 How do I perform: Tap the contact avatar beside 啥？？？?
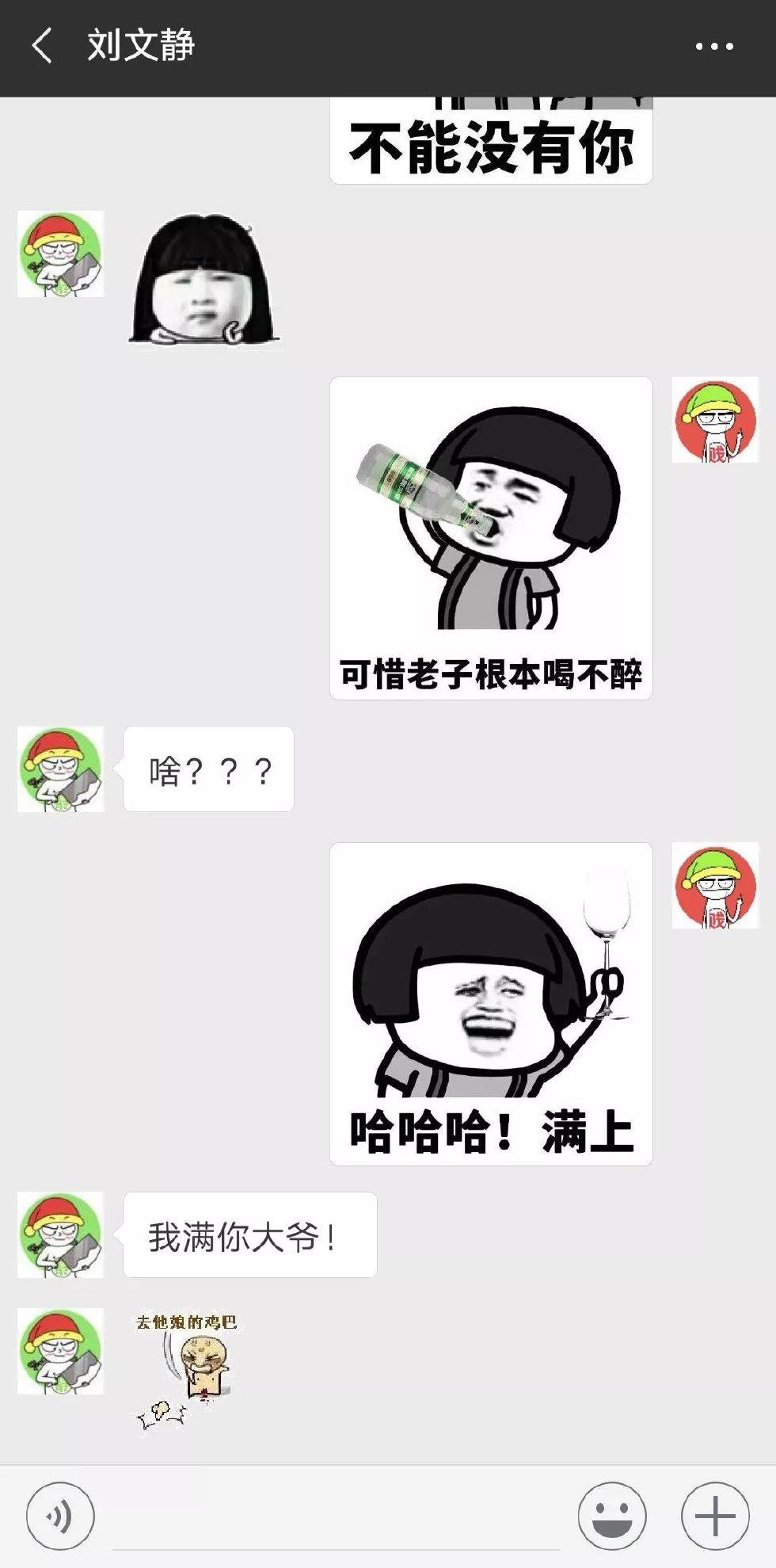pos(61,769)
